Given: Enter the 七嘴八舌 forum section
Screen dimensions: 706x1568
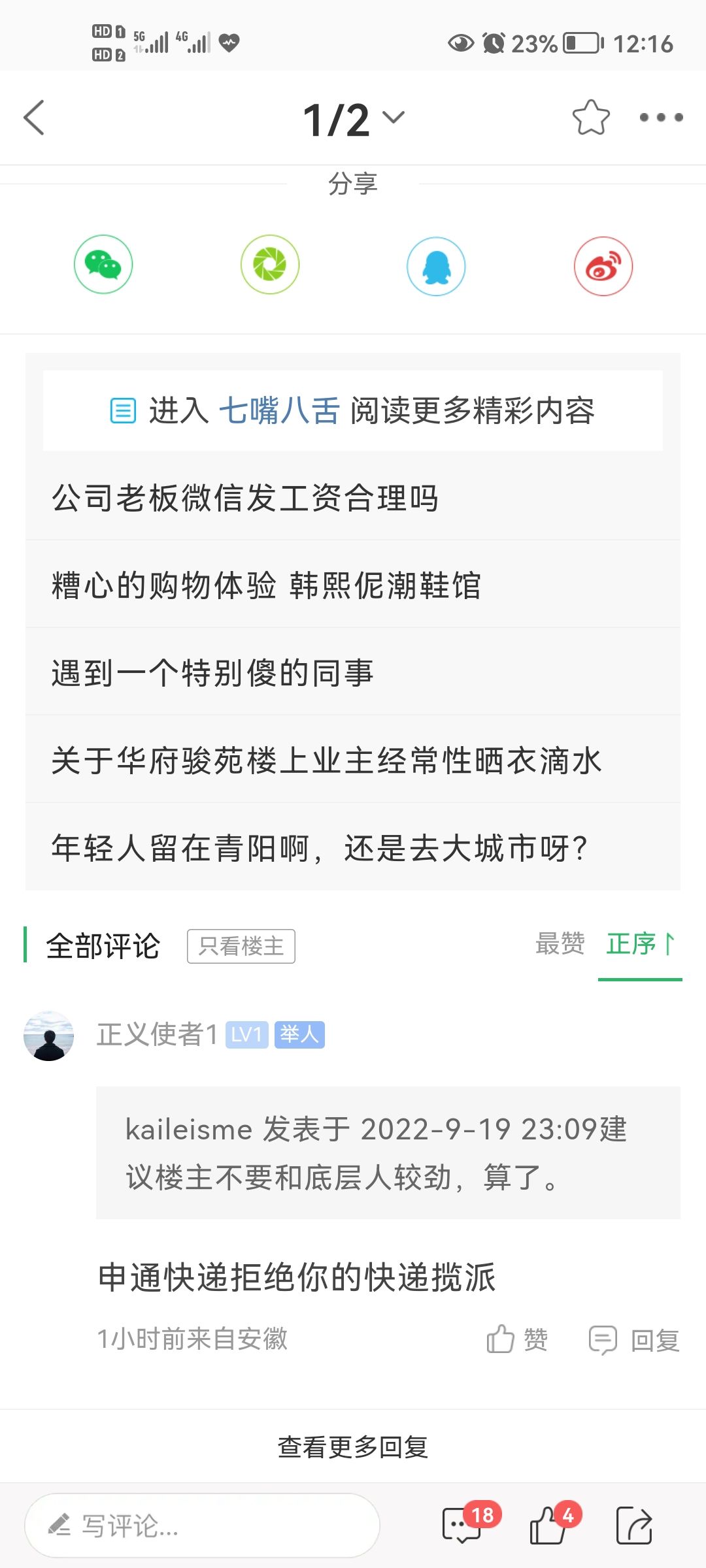Looking at the screenshot, I should pos(279,411).
